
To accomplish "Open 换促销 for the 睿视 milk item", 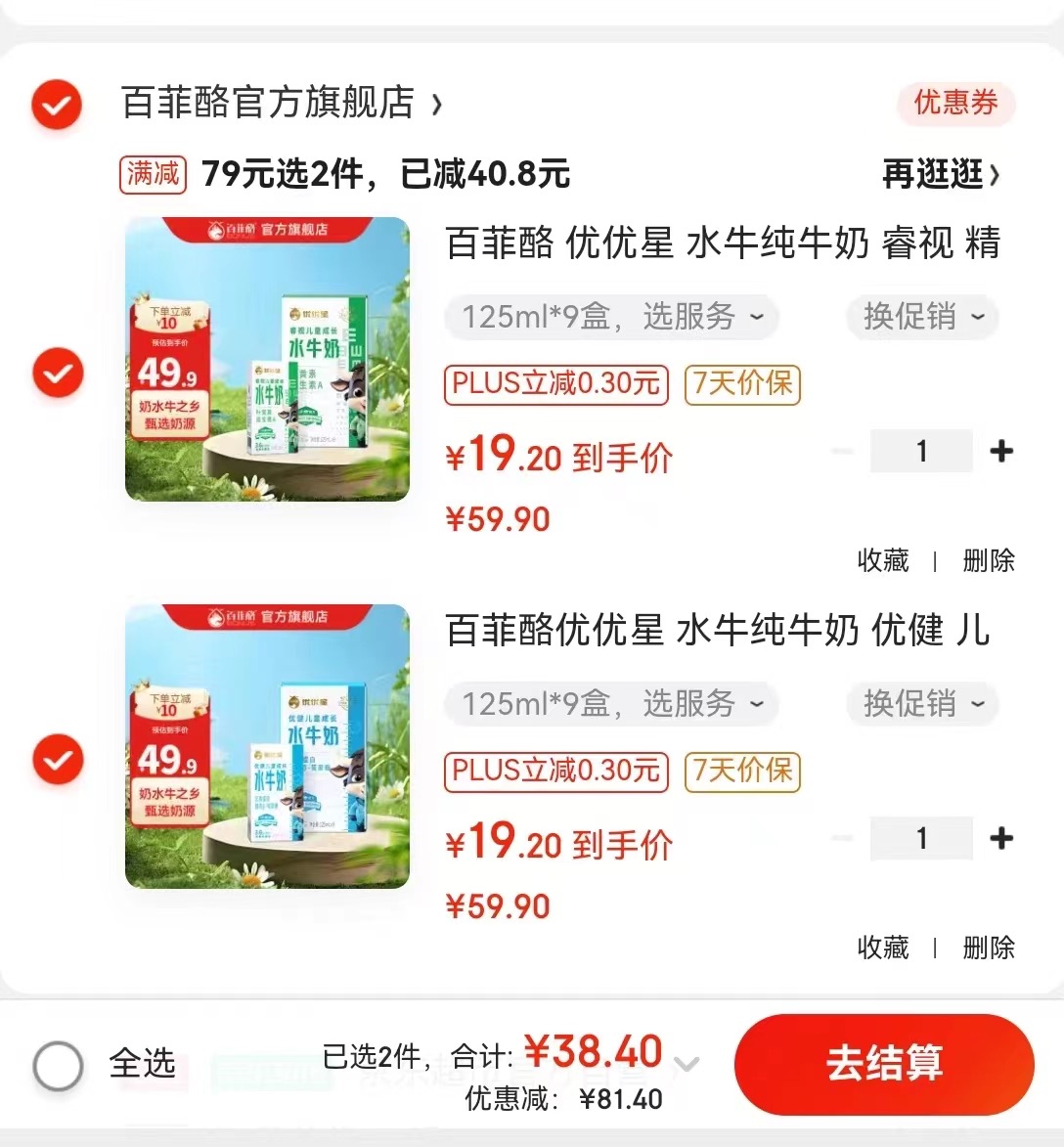I will [x=922, y=317].
